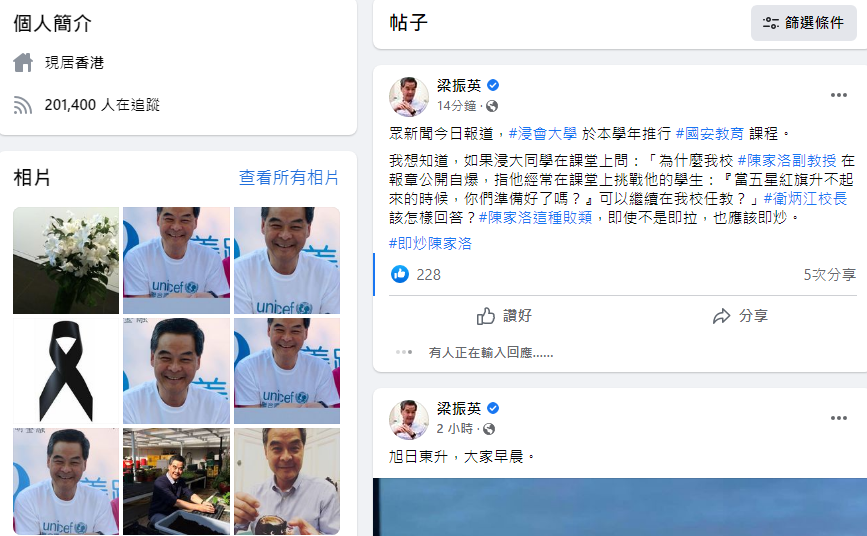Tap hashtag #即炒陳家洛
867x536 pixels.
tap(430, 243)
